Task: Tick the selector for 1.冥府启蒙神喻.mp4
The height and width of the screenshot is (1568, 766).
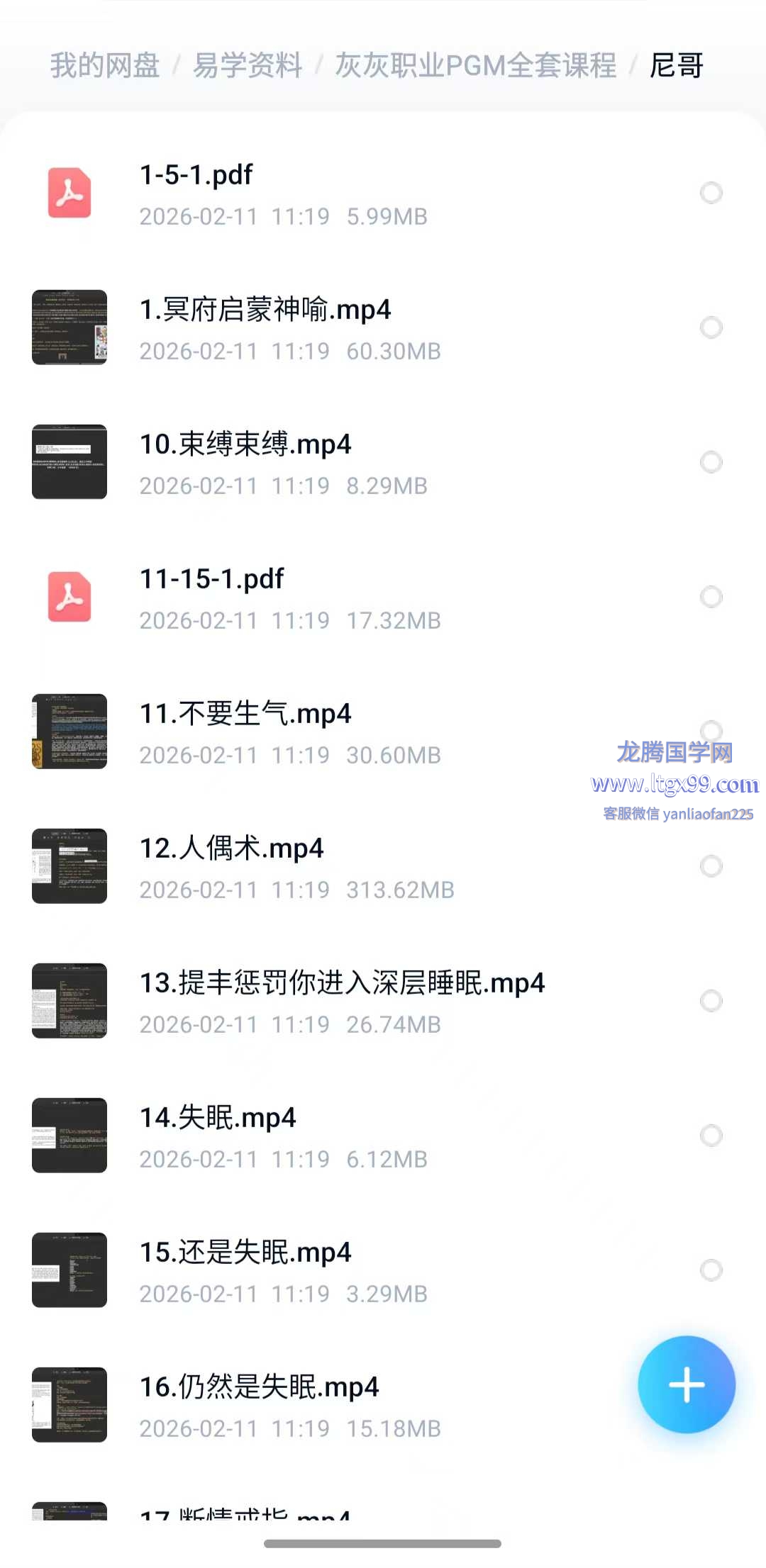Action: point(711,327)
